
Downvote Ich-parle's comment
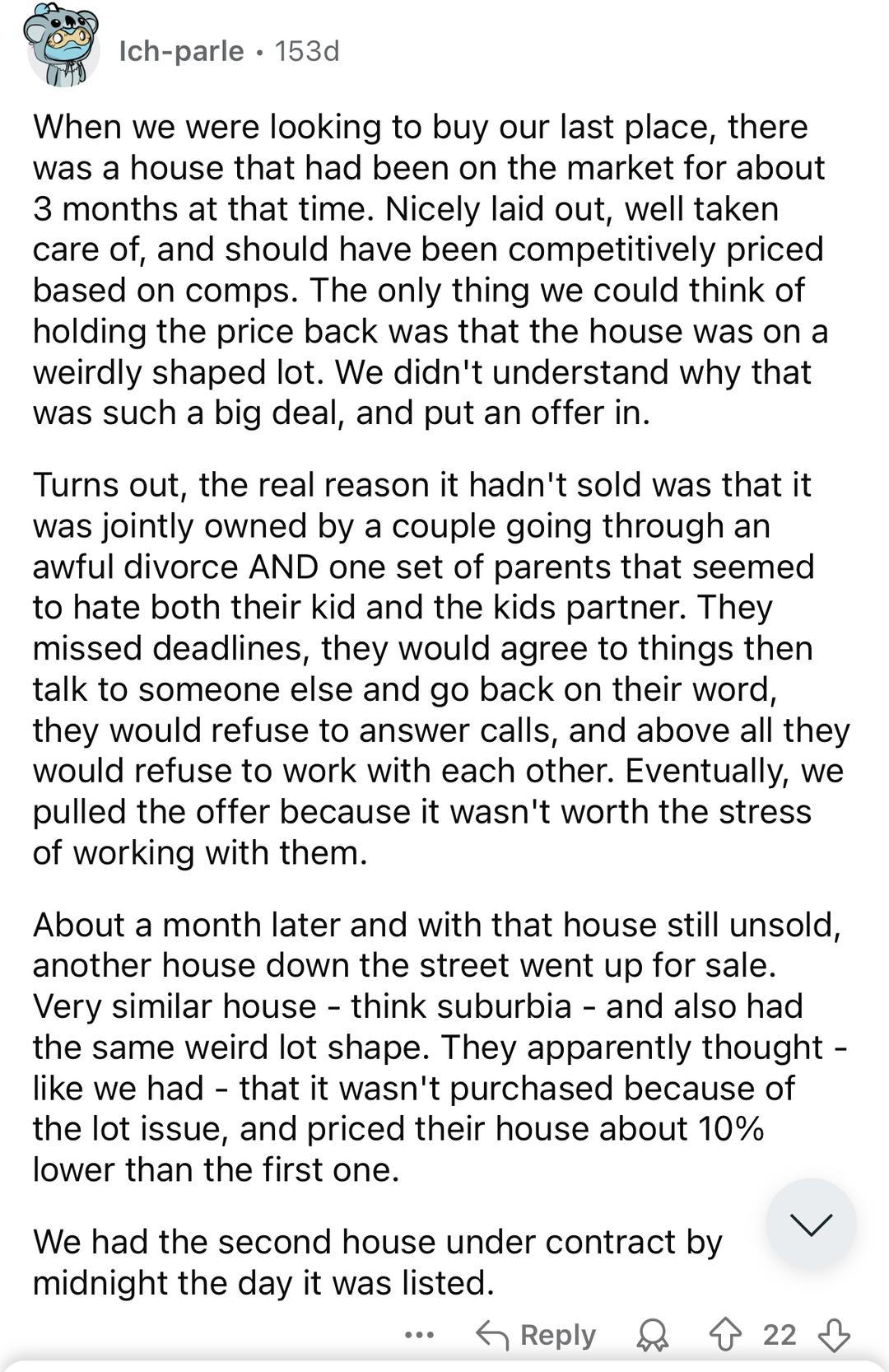pyautogui.click(x=835, y=1335)
